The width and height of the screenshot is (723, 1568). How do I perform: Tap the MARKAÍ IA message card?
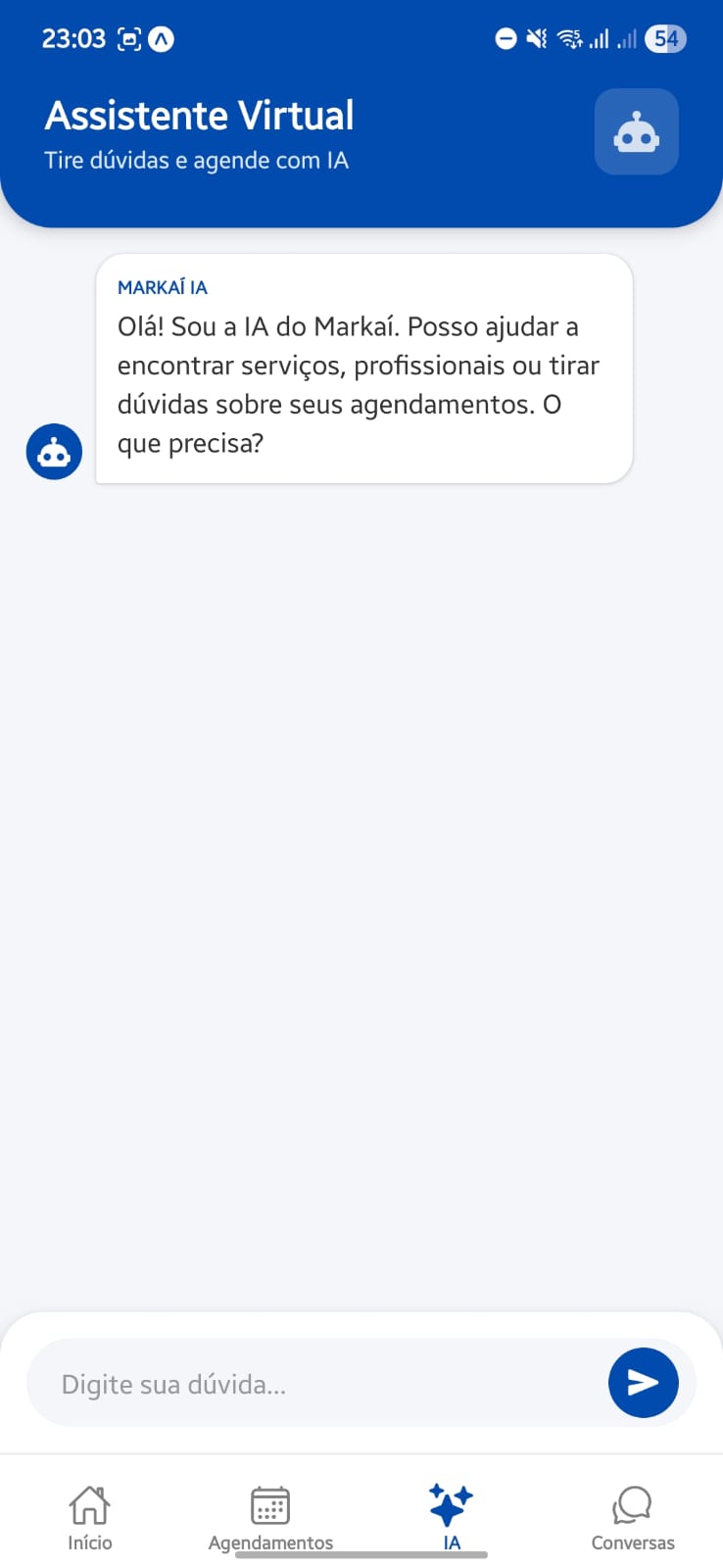tap(363, 367)
